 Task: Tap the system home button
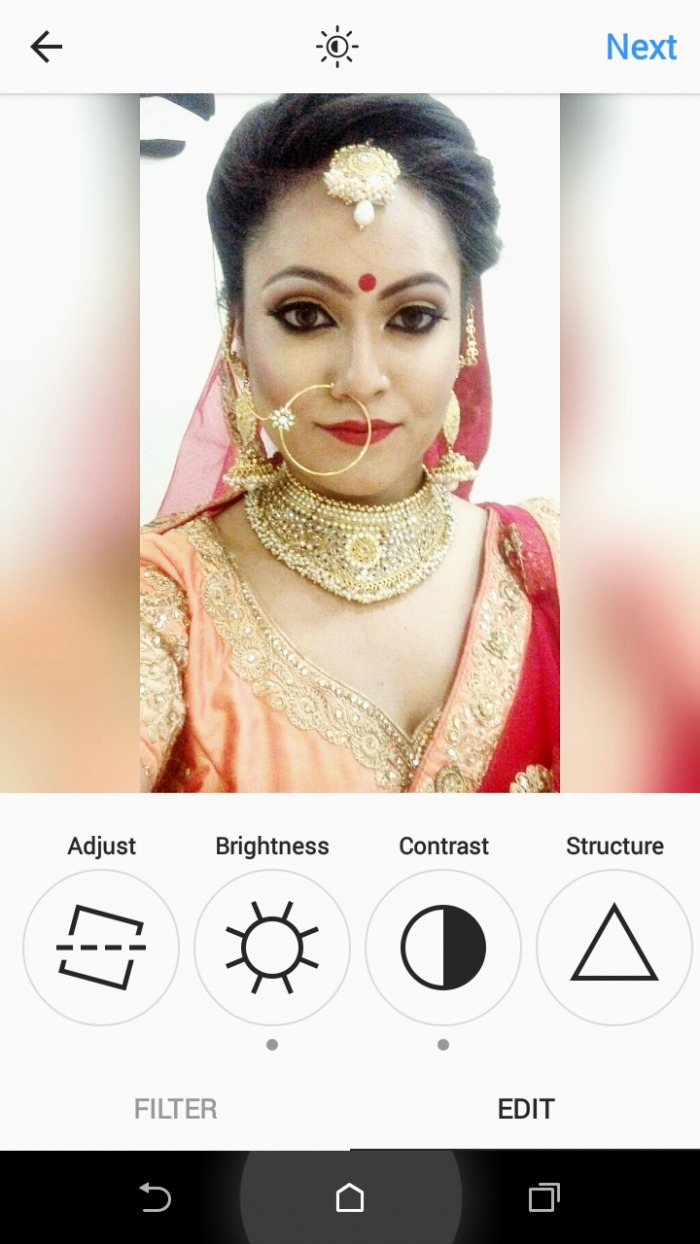[x=350, y=1197]
